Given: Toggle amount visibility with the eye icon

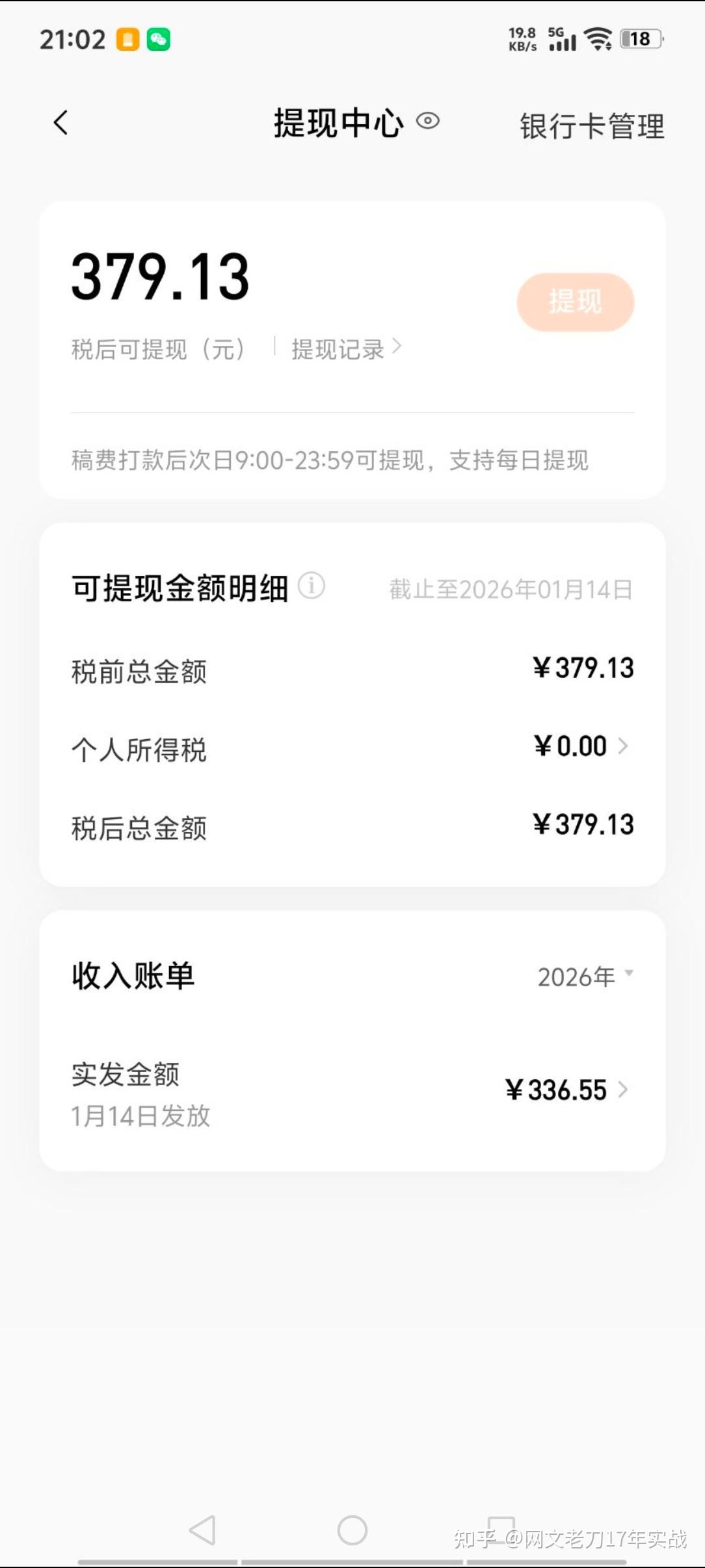Looking at the screenshot, I should click(x=428, y=122).
